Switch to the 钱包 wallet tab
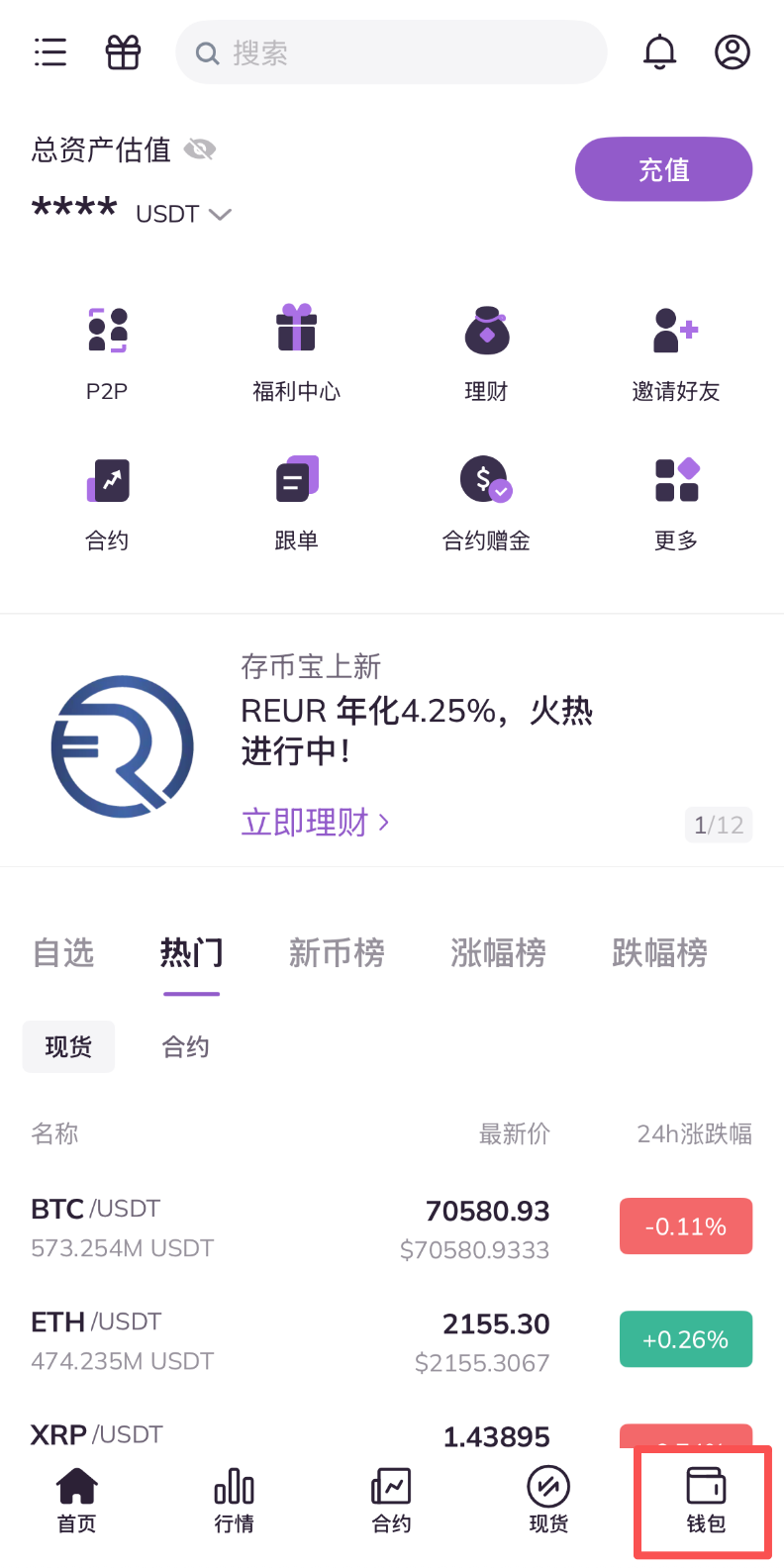The image size is (784, 1568). pyautogui.click(x=705, y=1501)
